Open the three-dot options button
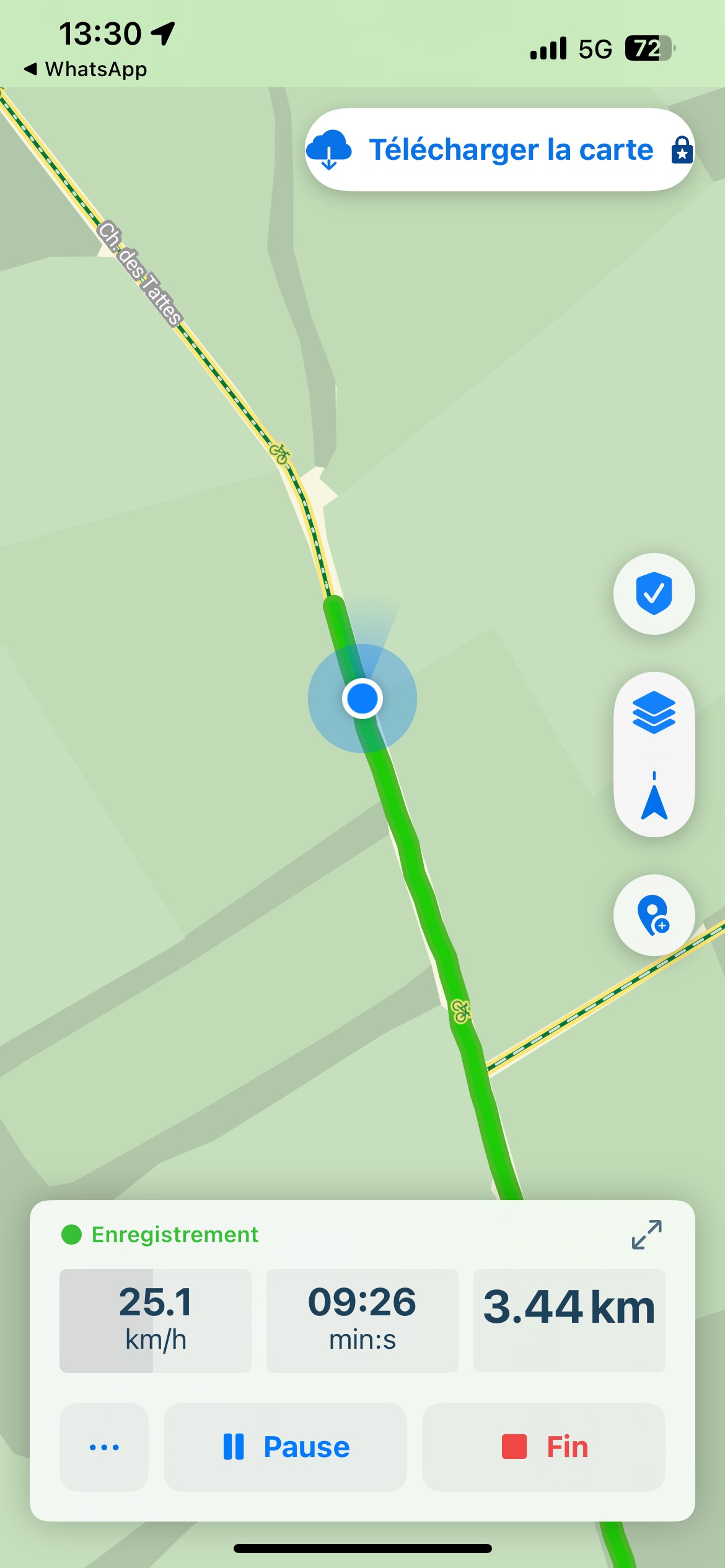The image size is (725, 1568). coord(104,1447)
